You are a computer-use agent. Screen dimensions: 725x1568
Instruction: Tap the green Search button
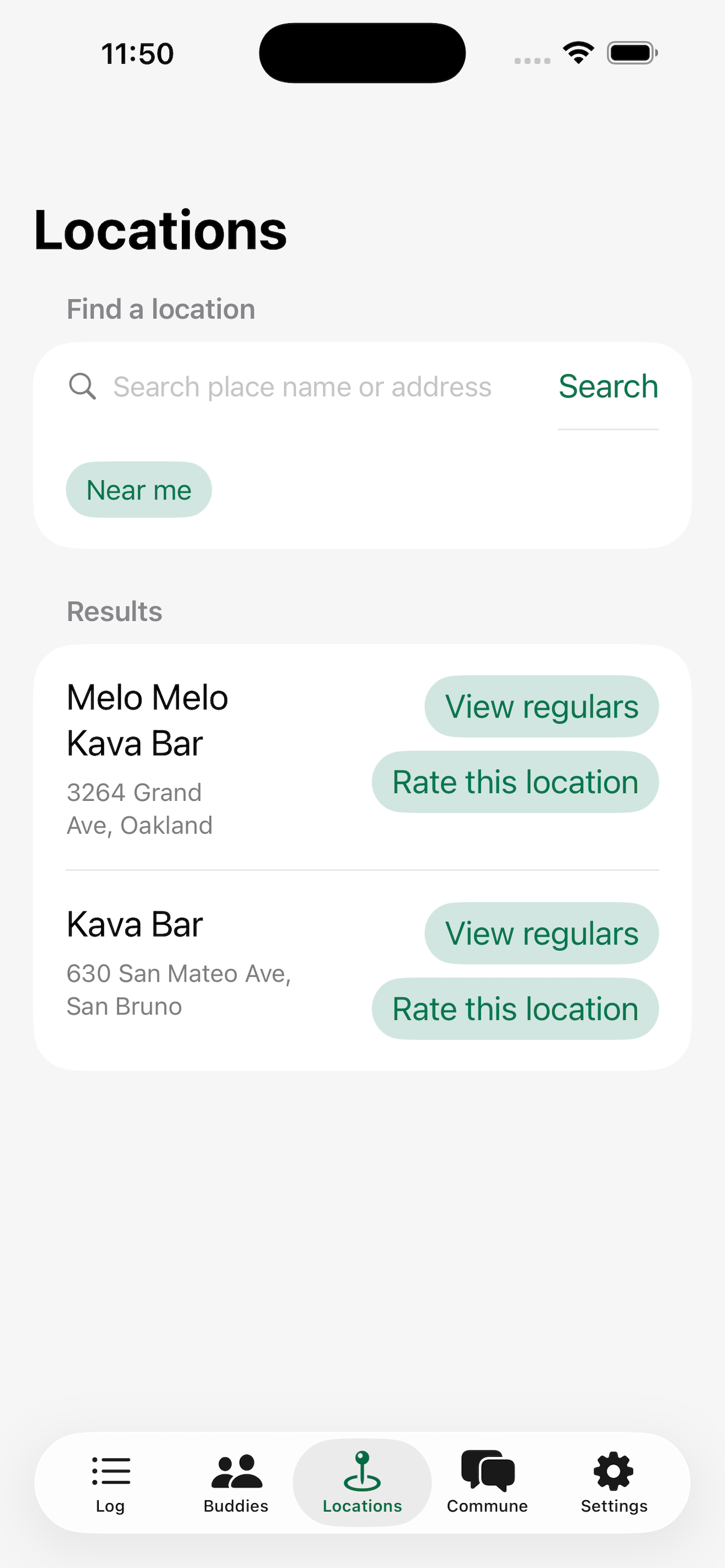[x=608, y=387]
